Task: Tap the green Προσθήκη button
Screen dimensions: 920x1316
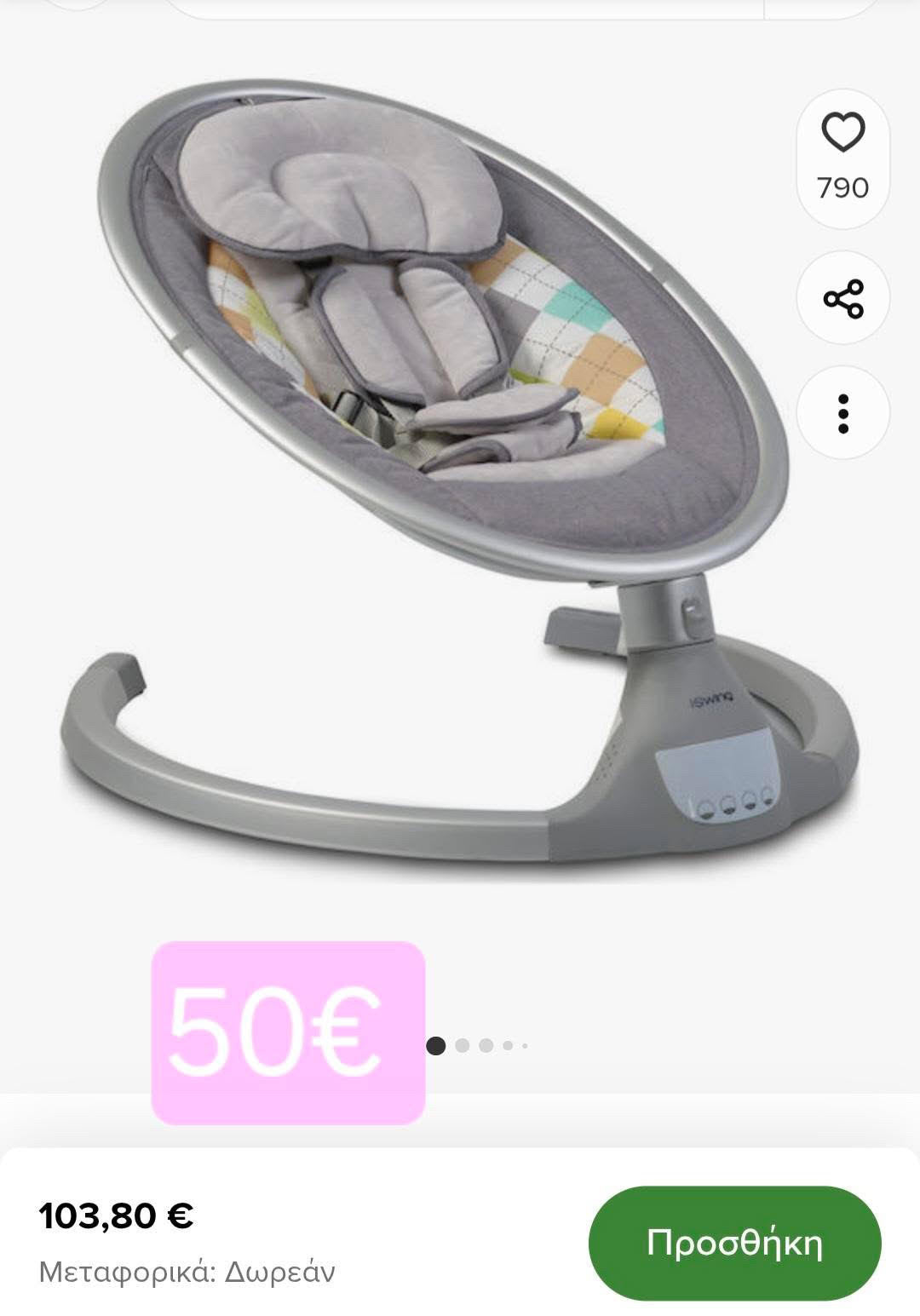Action: [734, 1243]
